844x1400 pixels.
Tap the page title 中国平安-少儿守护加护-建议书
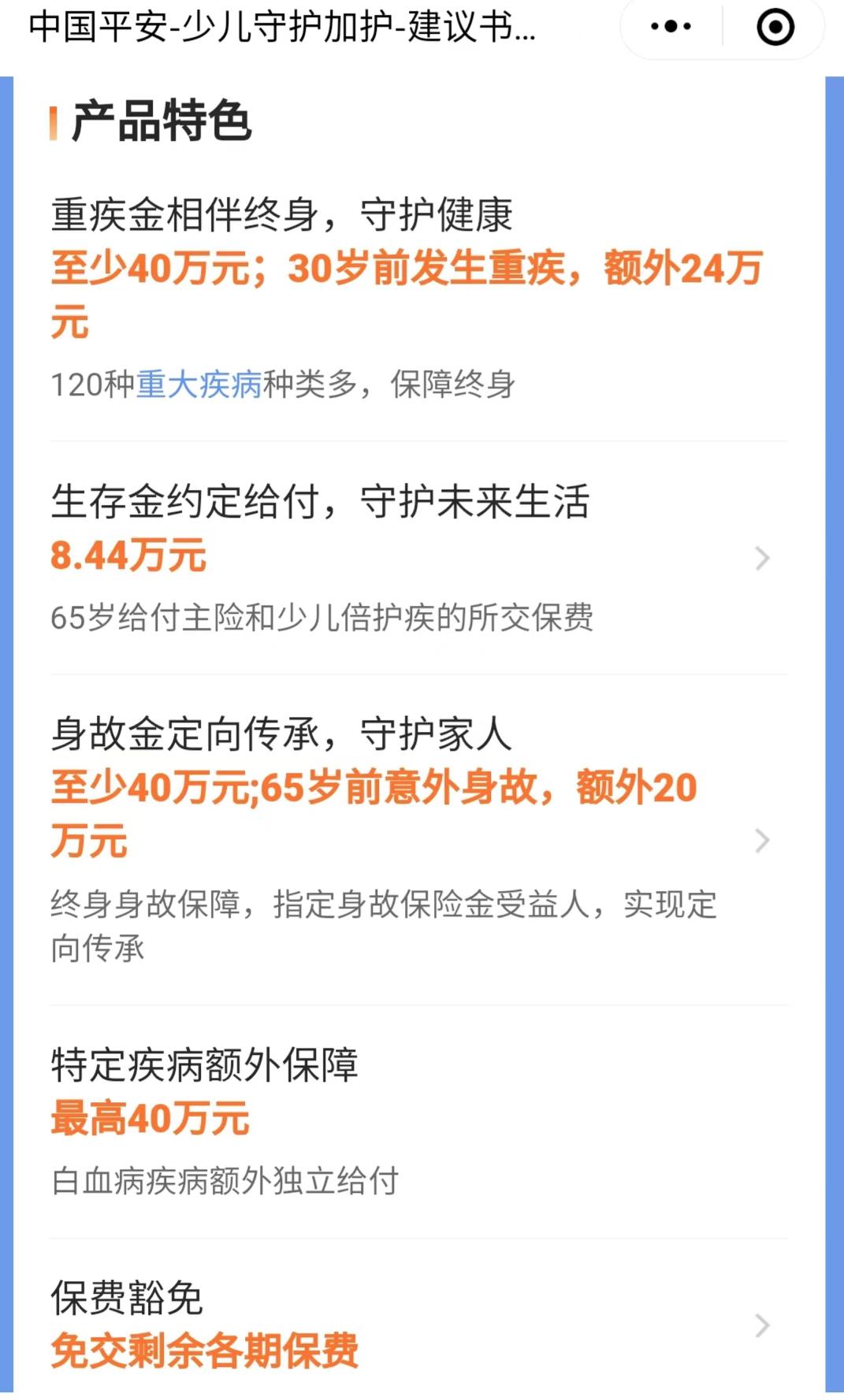point(281,27)
